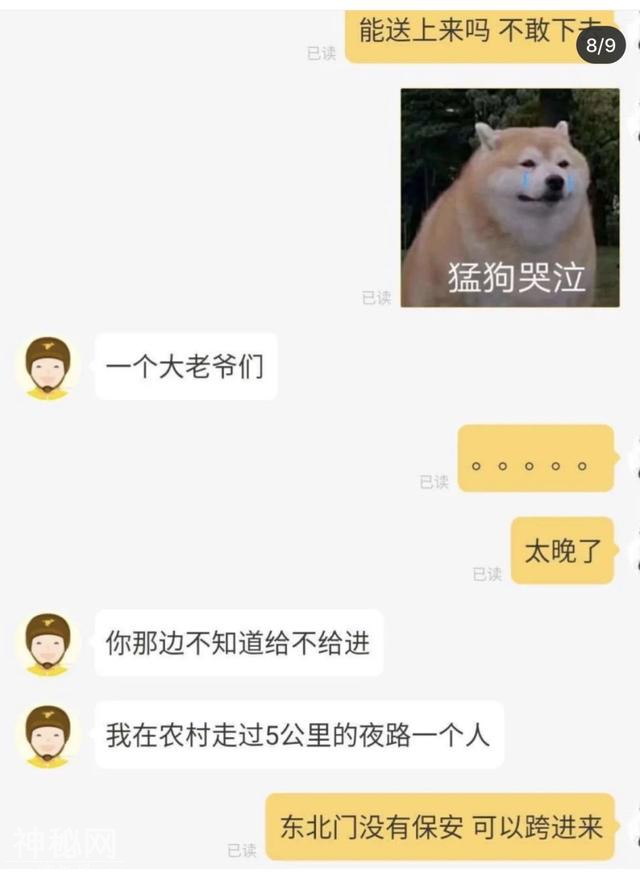The width and height of the screenshot is (640, 881).
Task: Tap the avatar beside 我在农村走过5公里的夜路一个人
Action: [48, 735]
